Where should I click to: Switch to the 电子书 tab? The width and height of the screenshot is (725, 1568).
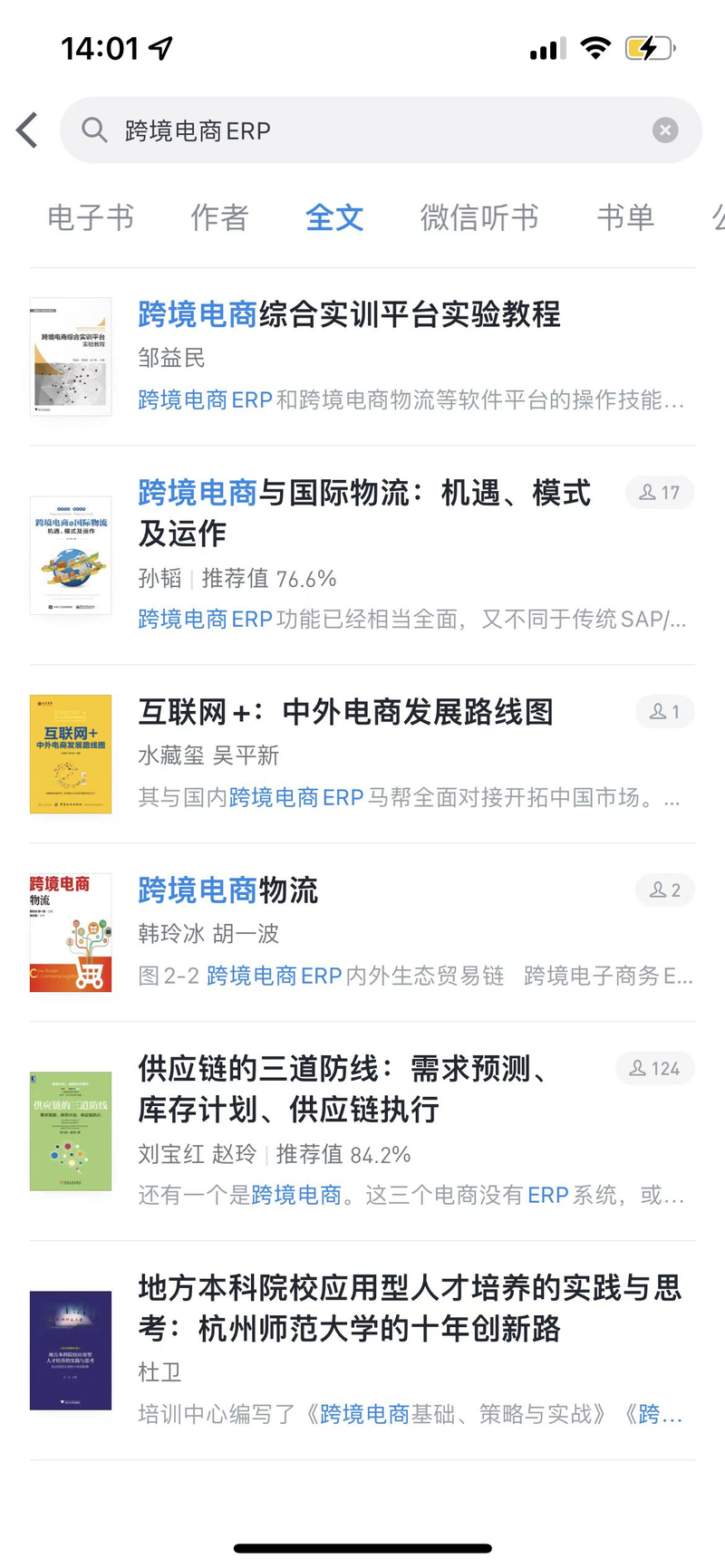pyautogui.click(x=90, y=217)
